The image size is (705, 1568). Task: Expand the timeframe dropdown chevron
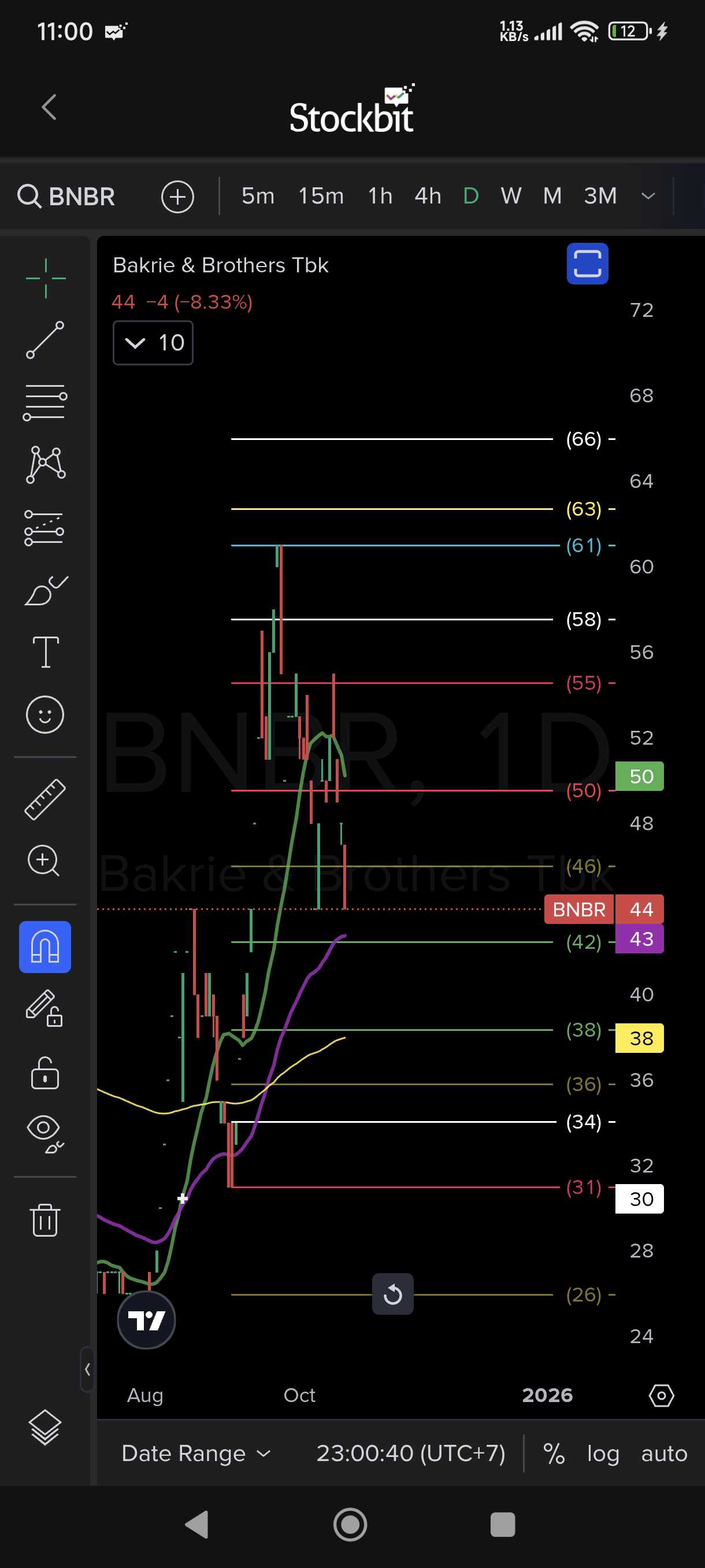pyautogui.click(x=648, y=196)
